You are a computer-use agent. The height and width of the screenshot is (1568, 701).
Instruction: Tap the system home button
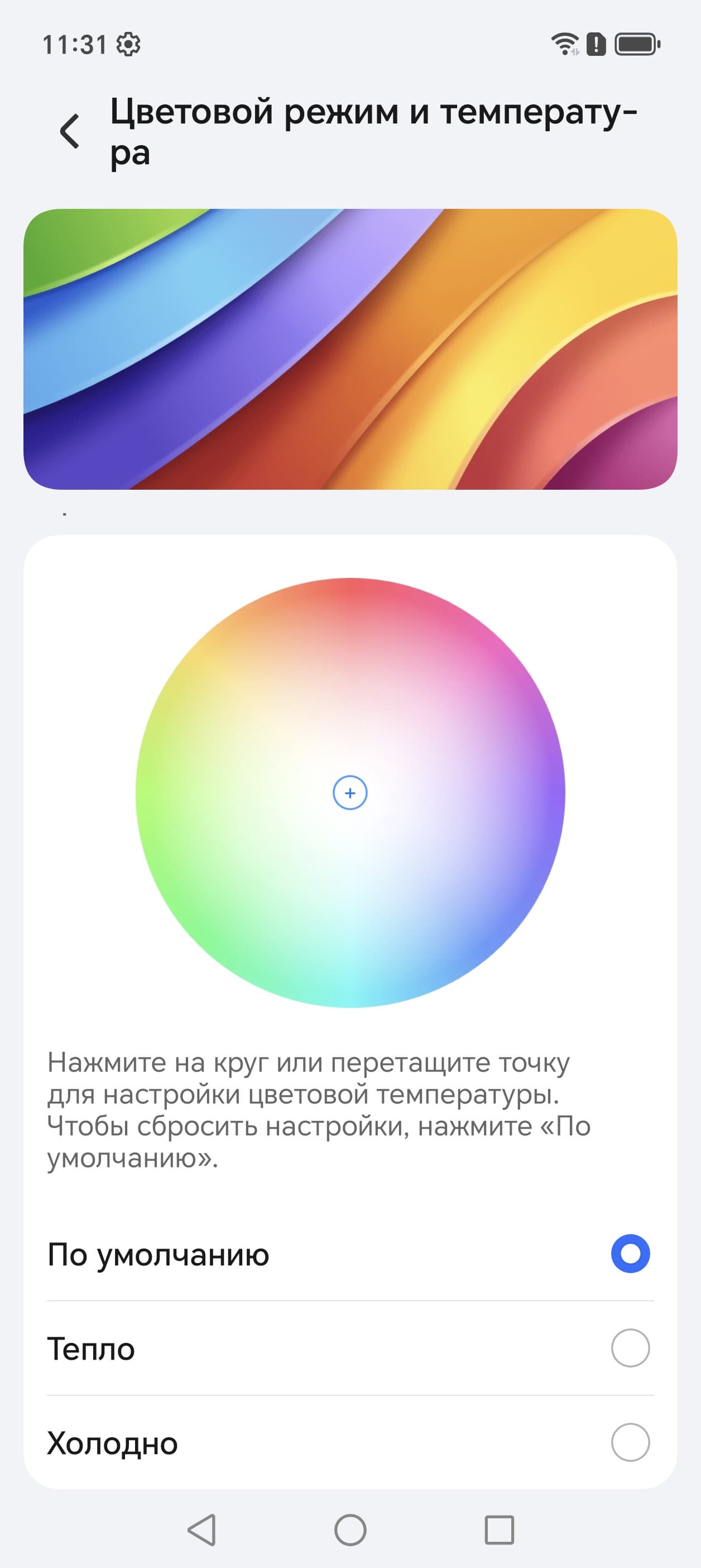[x=350, y=1529]
